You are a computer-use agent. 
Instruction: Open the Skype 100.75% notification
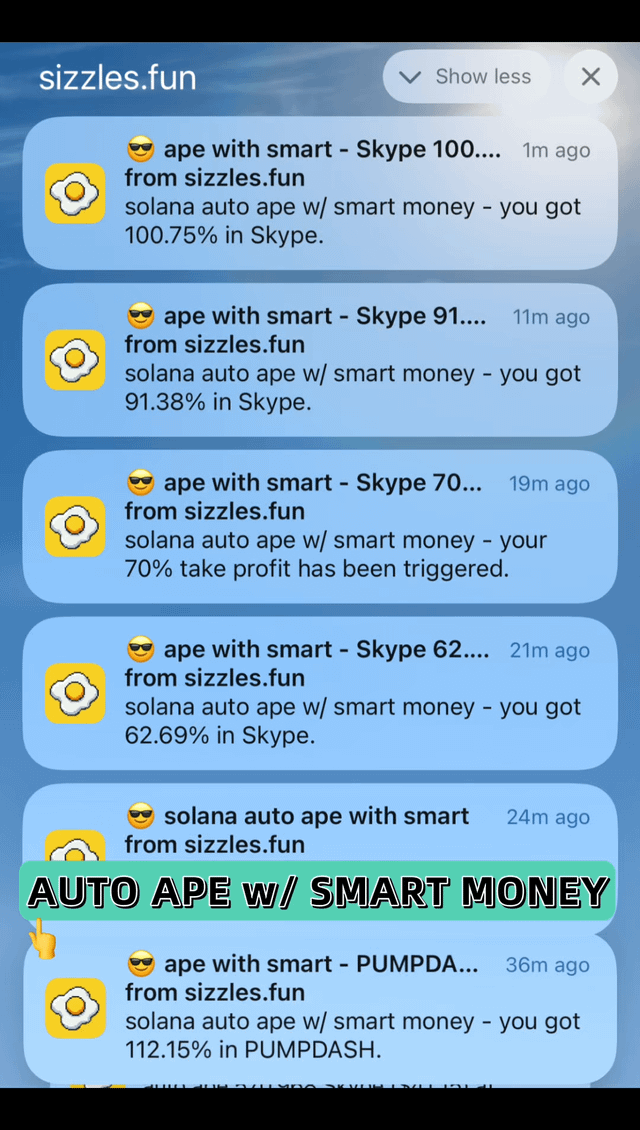tap(320, 193)
